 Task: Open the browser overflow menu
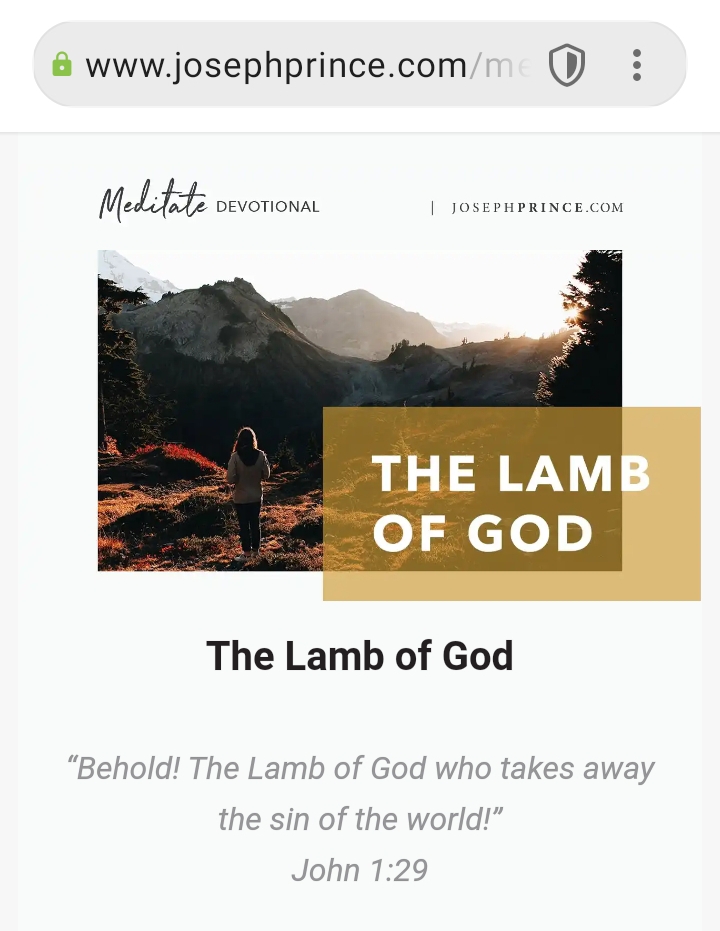point(637,66)
